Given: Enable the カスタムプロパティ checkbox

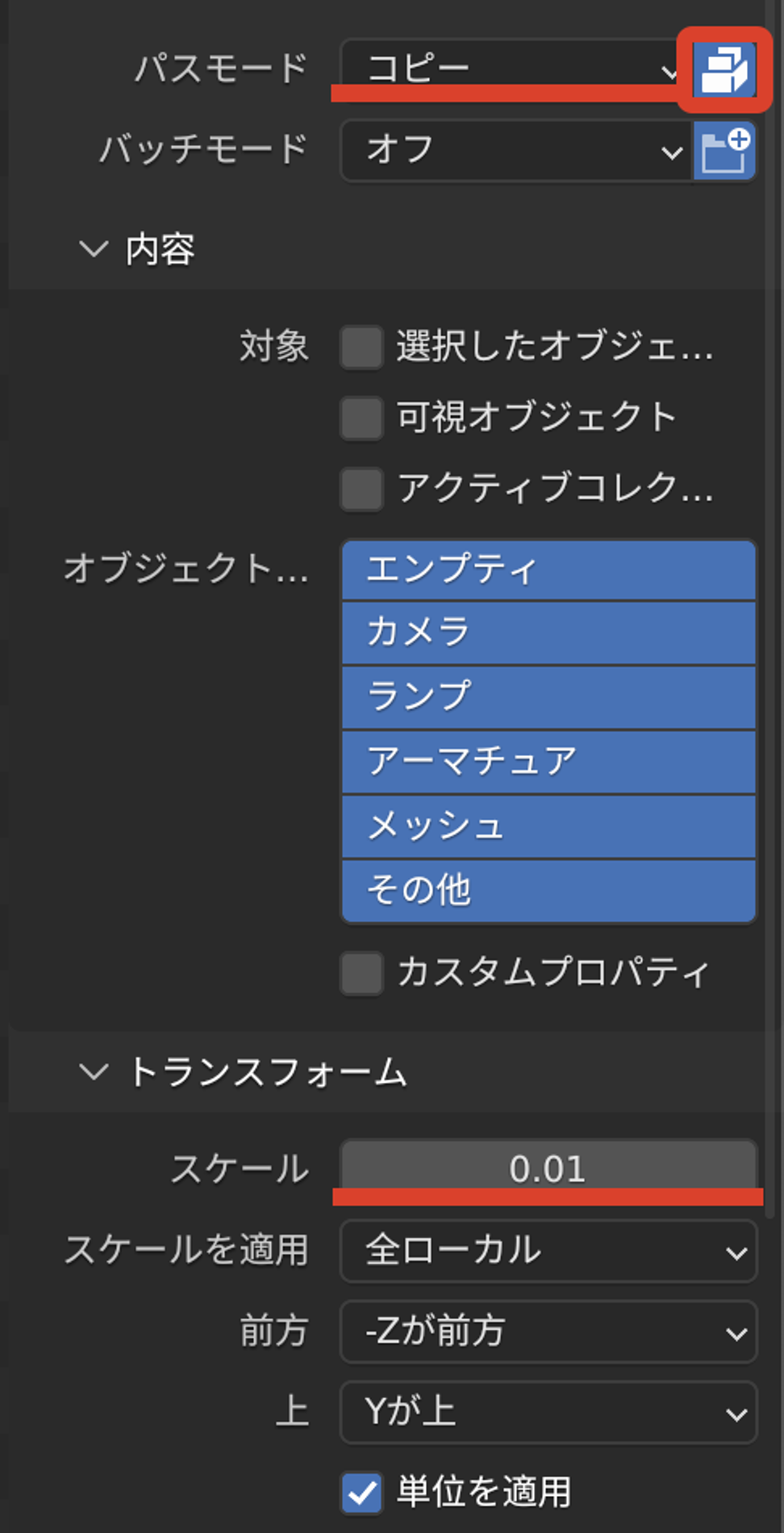Looking at the screenshot, I should 361,973.
